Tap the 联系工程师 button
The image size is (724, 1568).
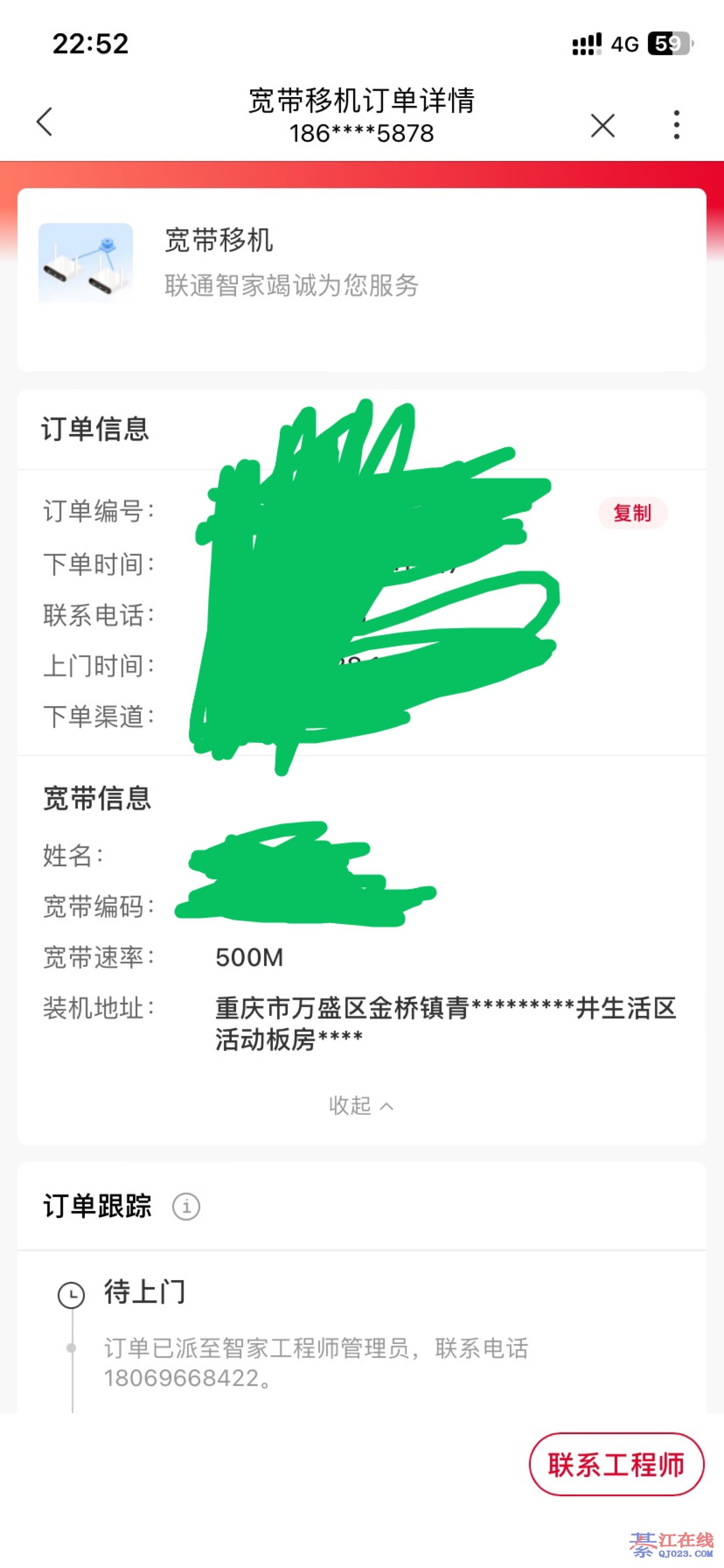(x=616, y=1464)
